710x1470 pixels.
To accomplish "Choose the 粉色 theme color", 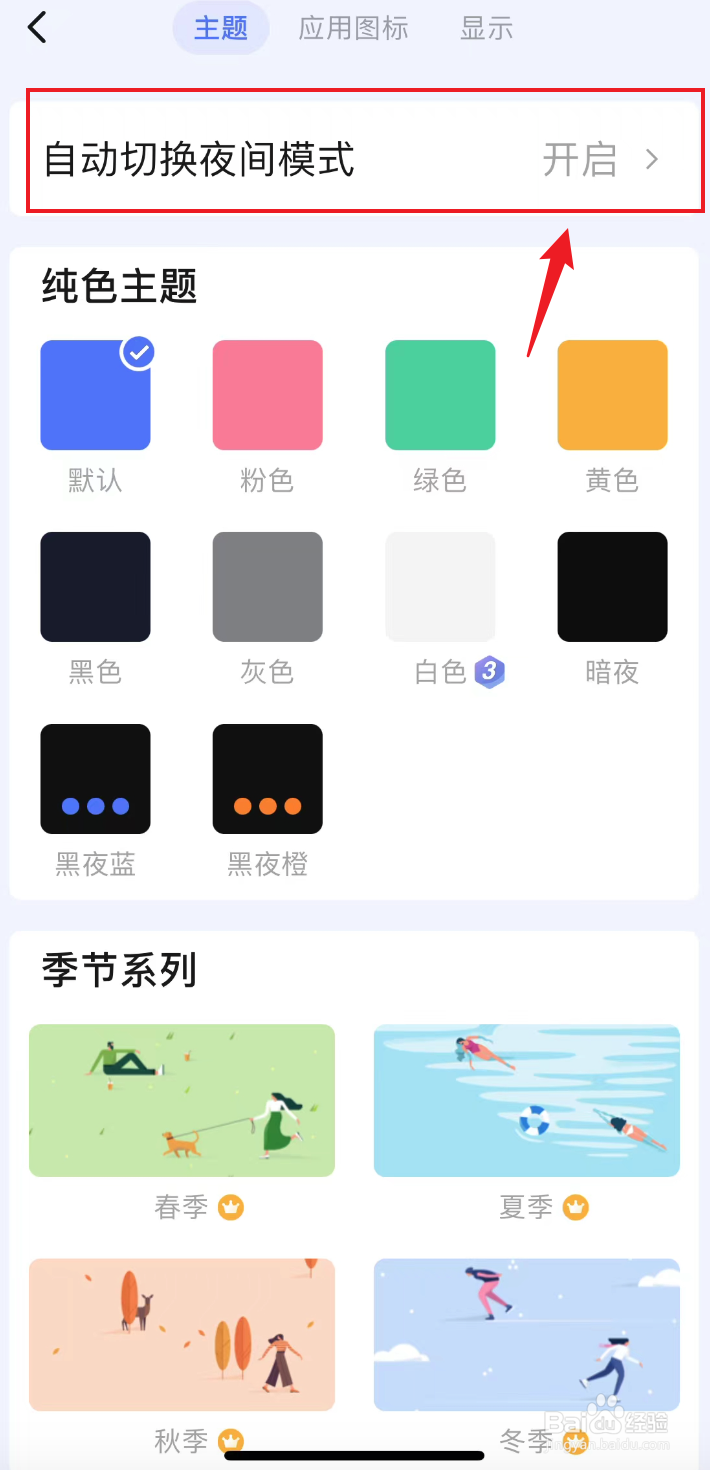I will 267,395.
